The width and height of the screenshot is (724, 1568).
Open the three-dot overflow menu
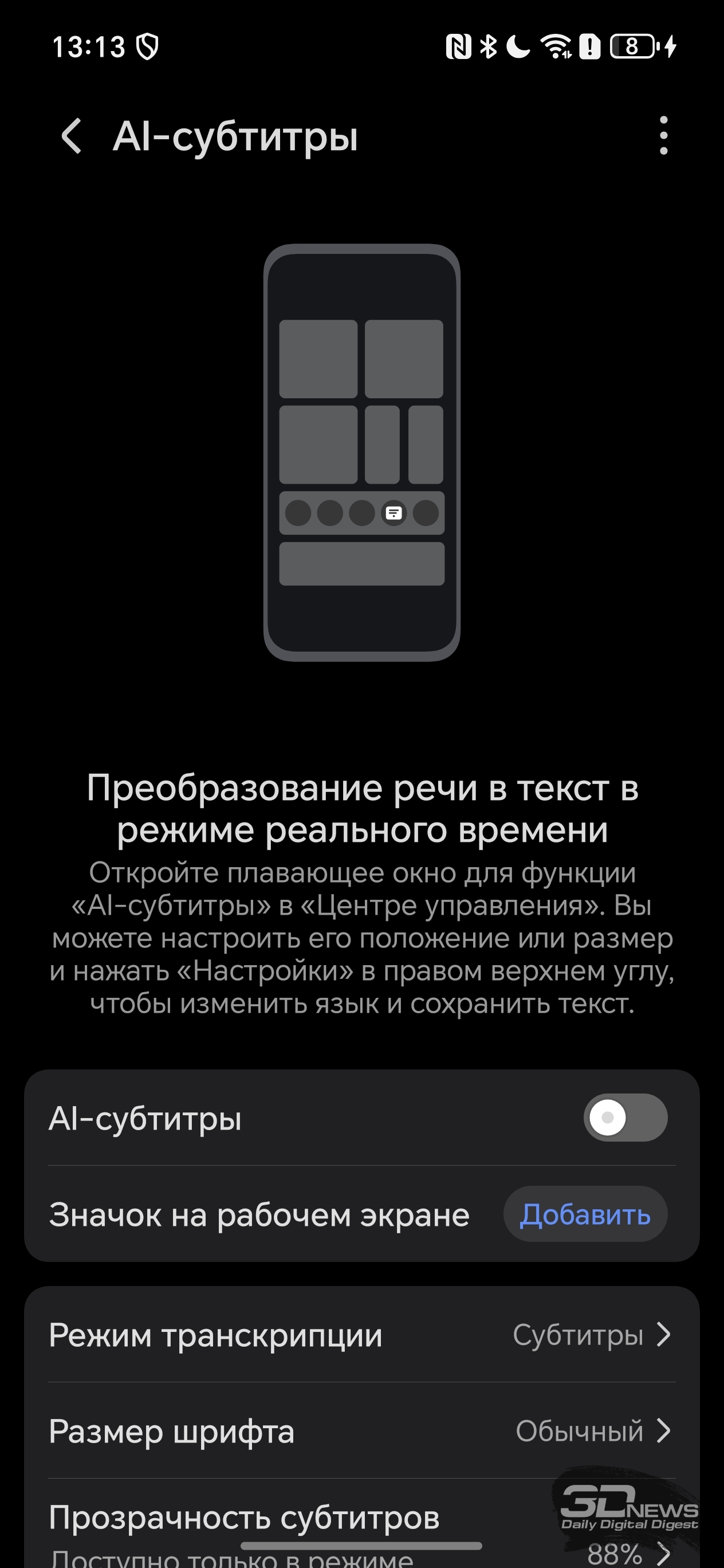pyautogui.click(x=663, y=136)
